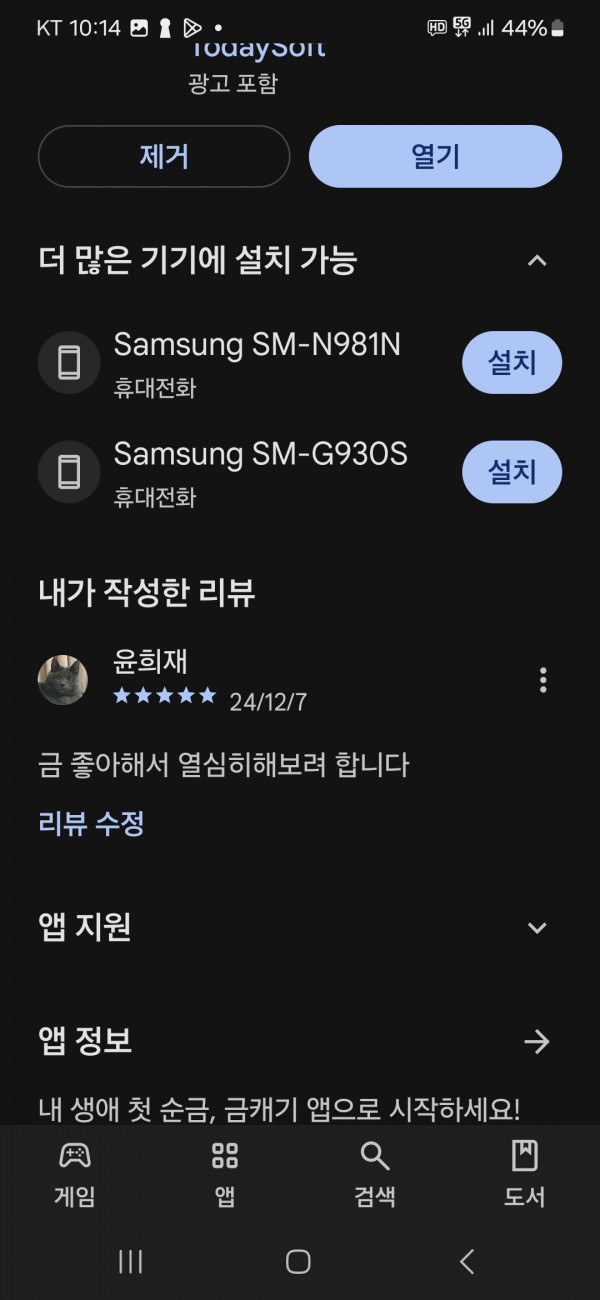The image size is (600, 1300).
Task: Install on Samsung SM-G930S
Action: coord(512,471)
